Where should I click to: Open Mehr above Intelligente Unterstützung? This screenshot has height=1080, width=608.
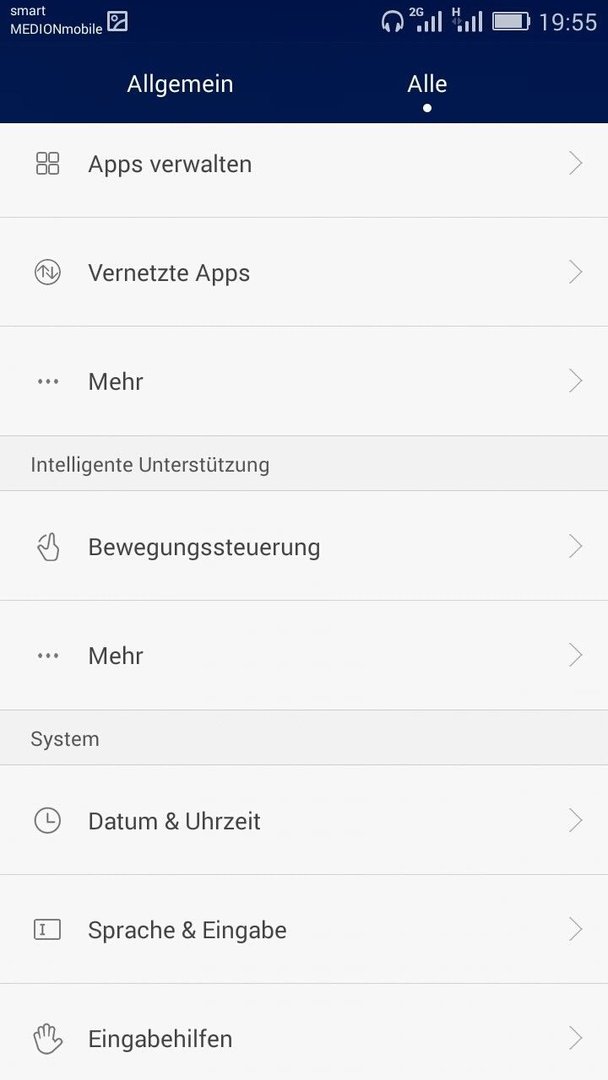tap(304, 381)
